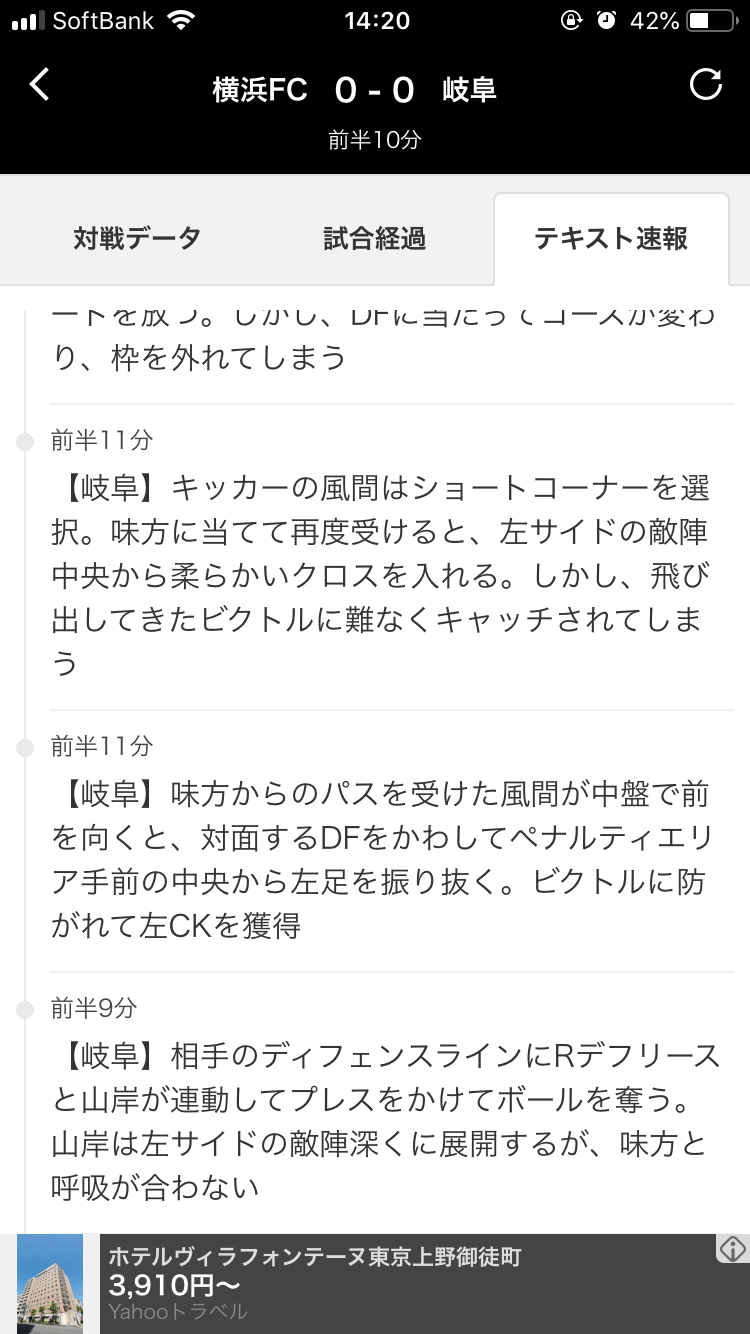Open the ad info icon
Screen dimensions: 750x1334
tap(732, 1249)
